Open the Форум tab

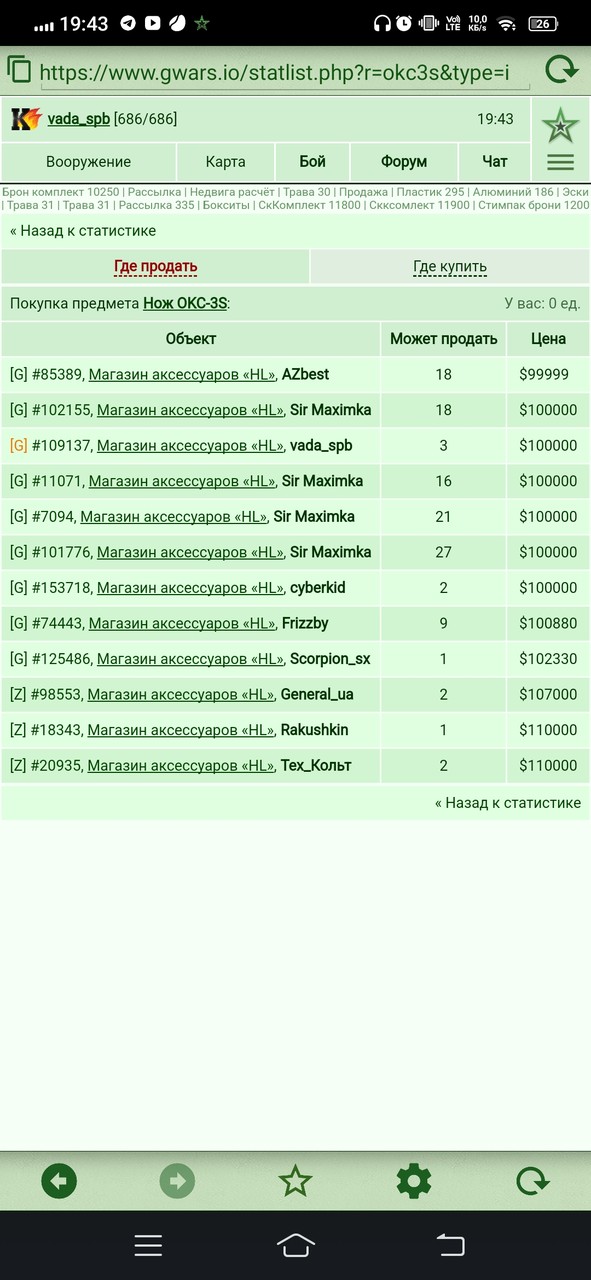coord(404,161)
